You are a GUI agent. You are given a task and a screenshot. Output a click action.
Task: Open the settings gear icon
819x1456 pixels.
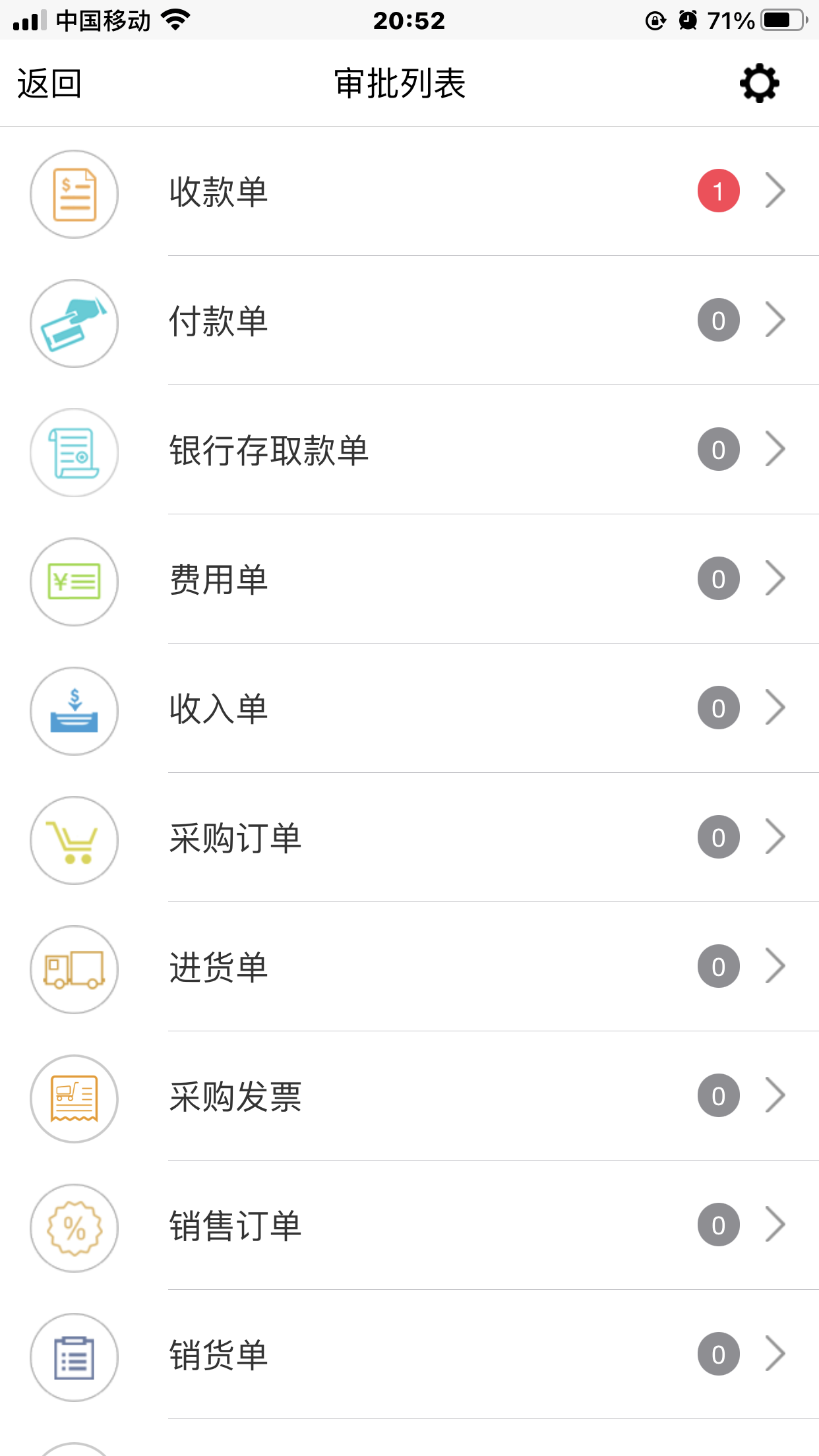click(x=759, y=83)
